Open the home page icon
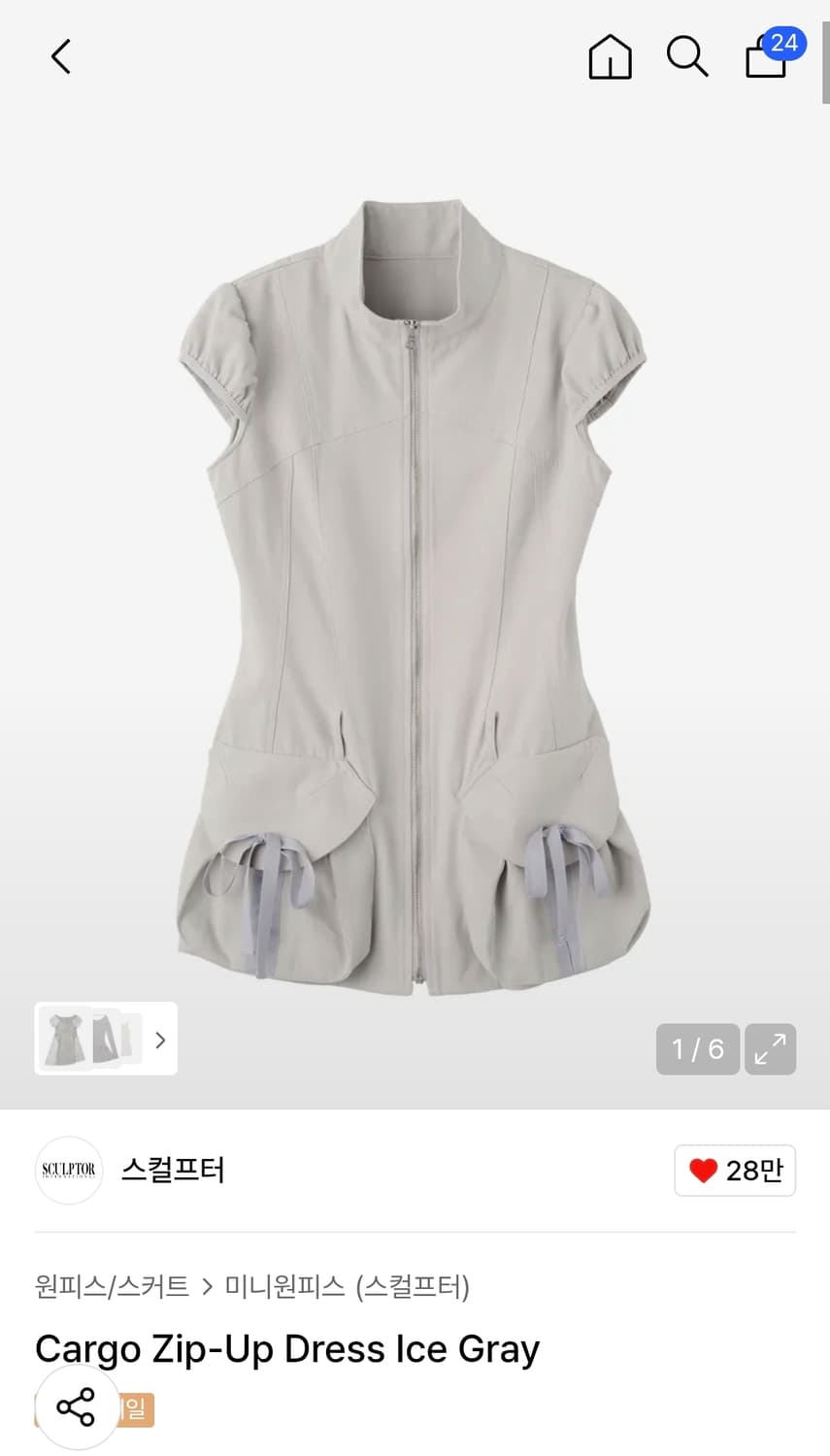The height and width of the screenshot is (1456, 830). tap(610, 56)
